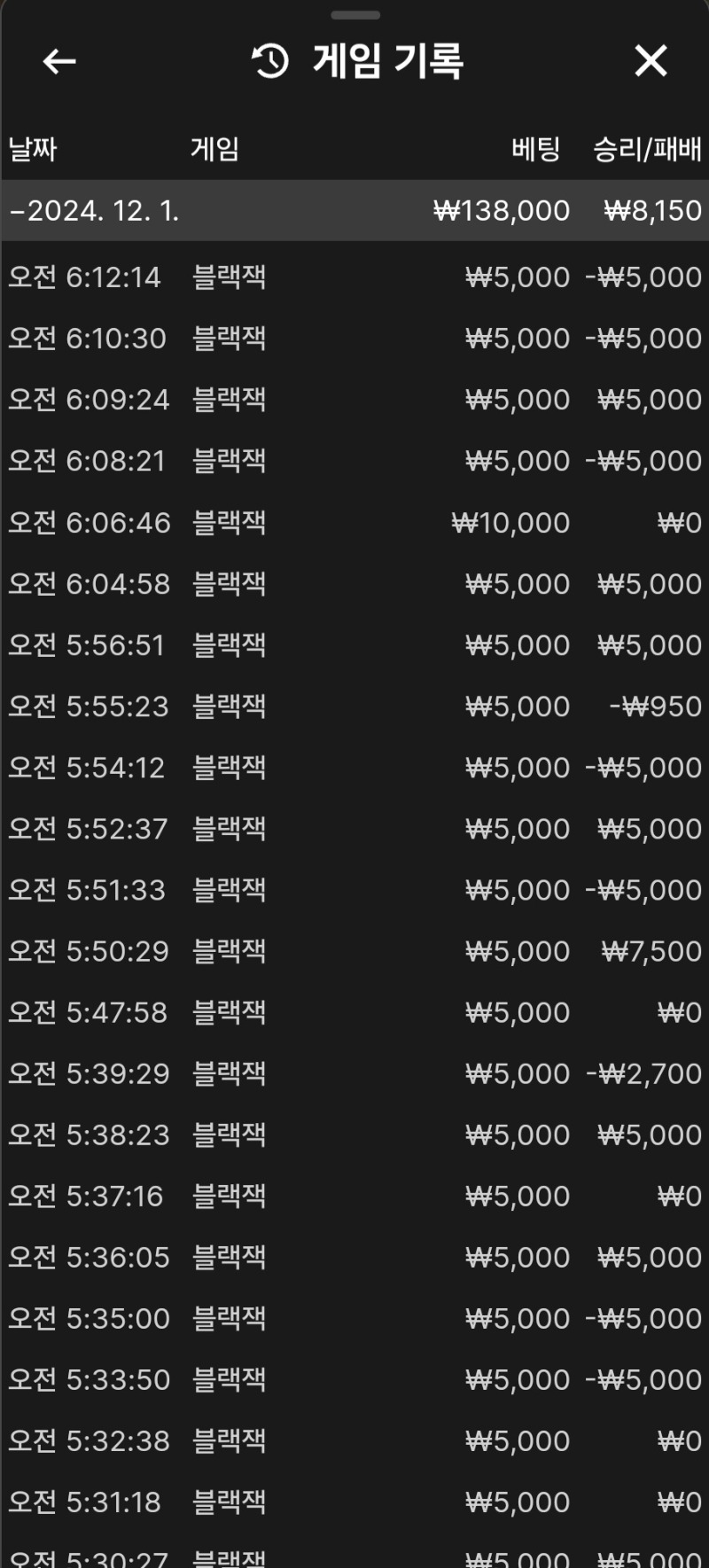Viewport: 709px width, 1568px height.
Task: Select the 5:55:23 round with -₩950 result
Action: click(x=354, y=706)
